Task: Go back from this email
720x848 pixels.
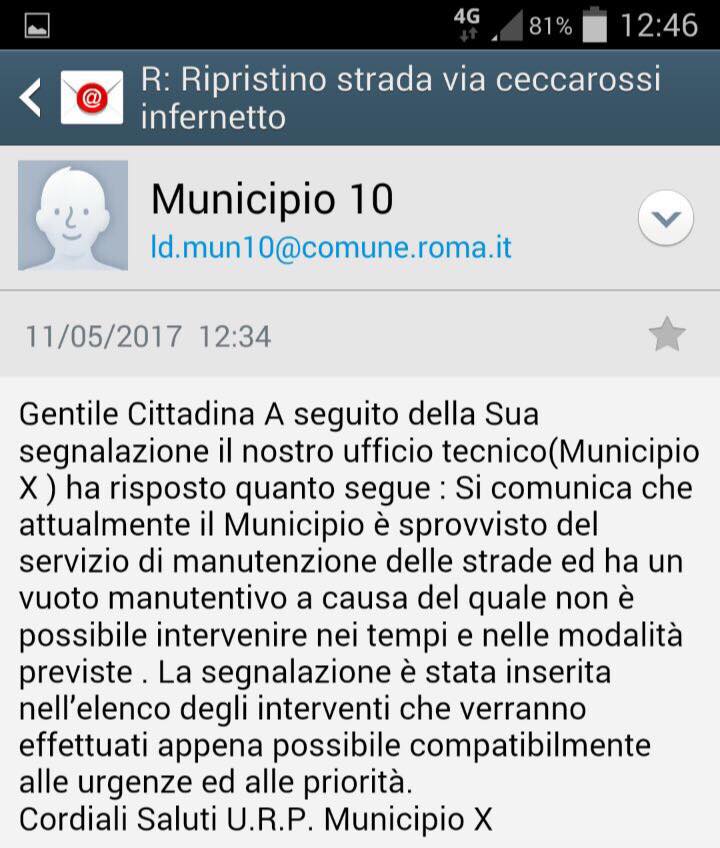Action: coord(32,98)
